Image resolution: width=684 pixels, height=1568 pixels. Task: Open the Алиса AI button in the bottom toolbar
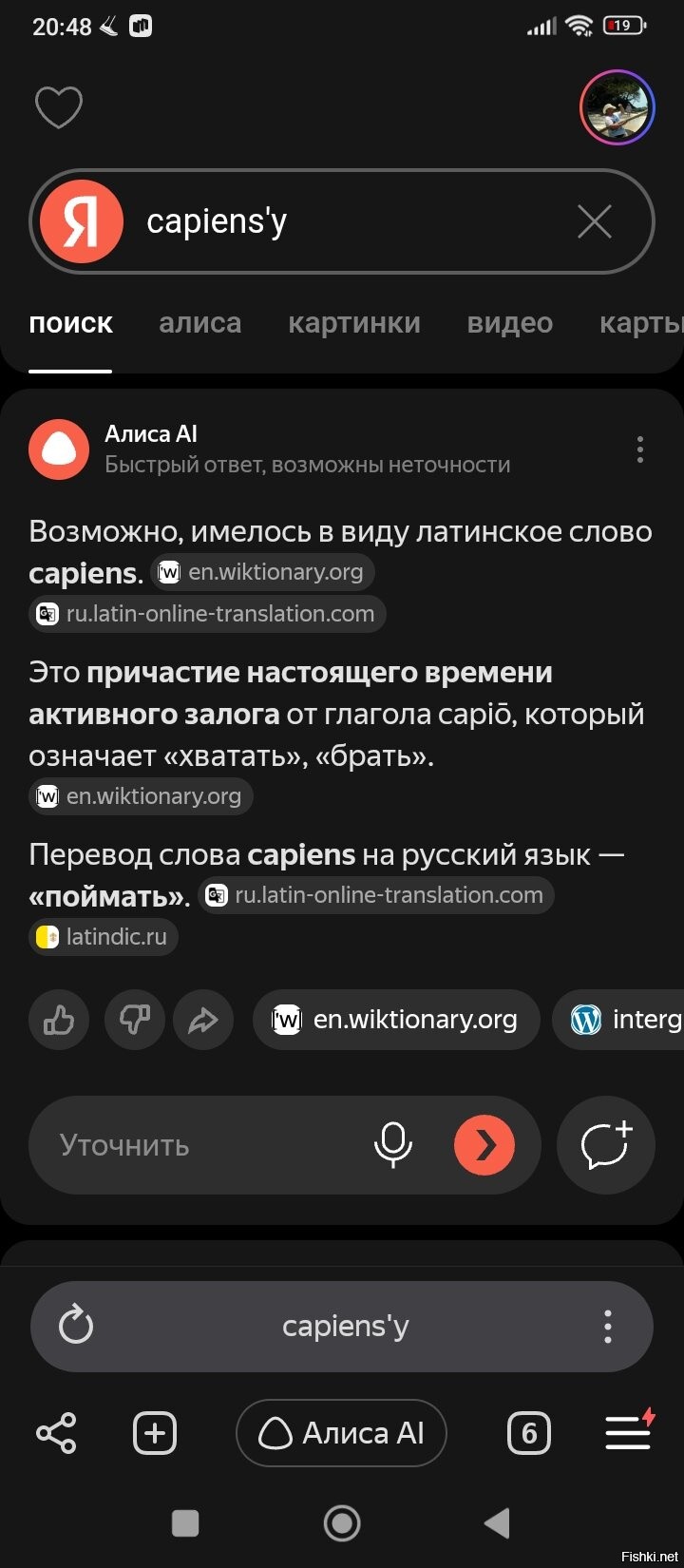341,1433
